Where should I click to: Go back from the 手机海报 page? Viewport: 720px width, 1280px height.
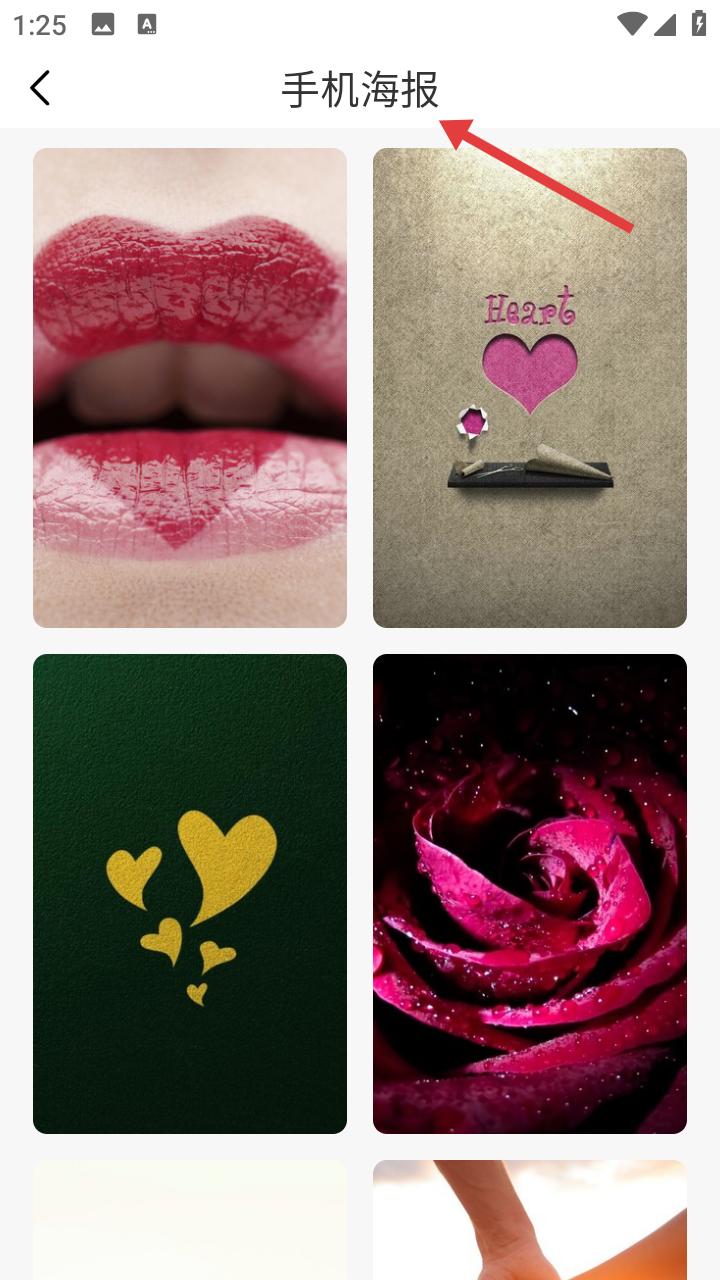coord(40,88)
